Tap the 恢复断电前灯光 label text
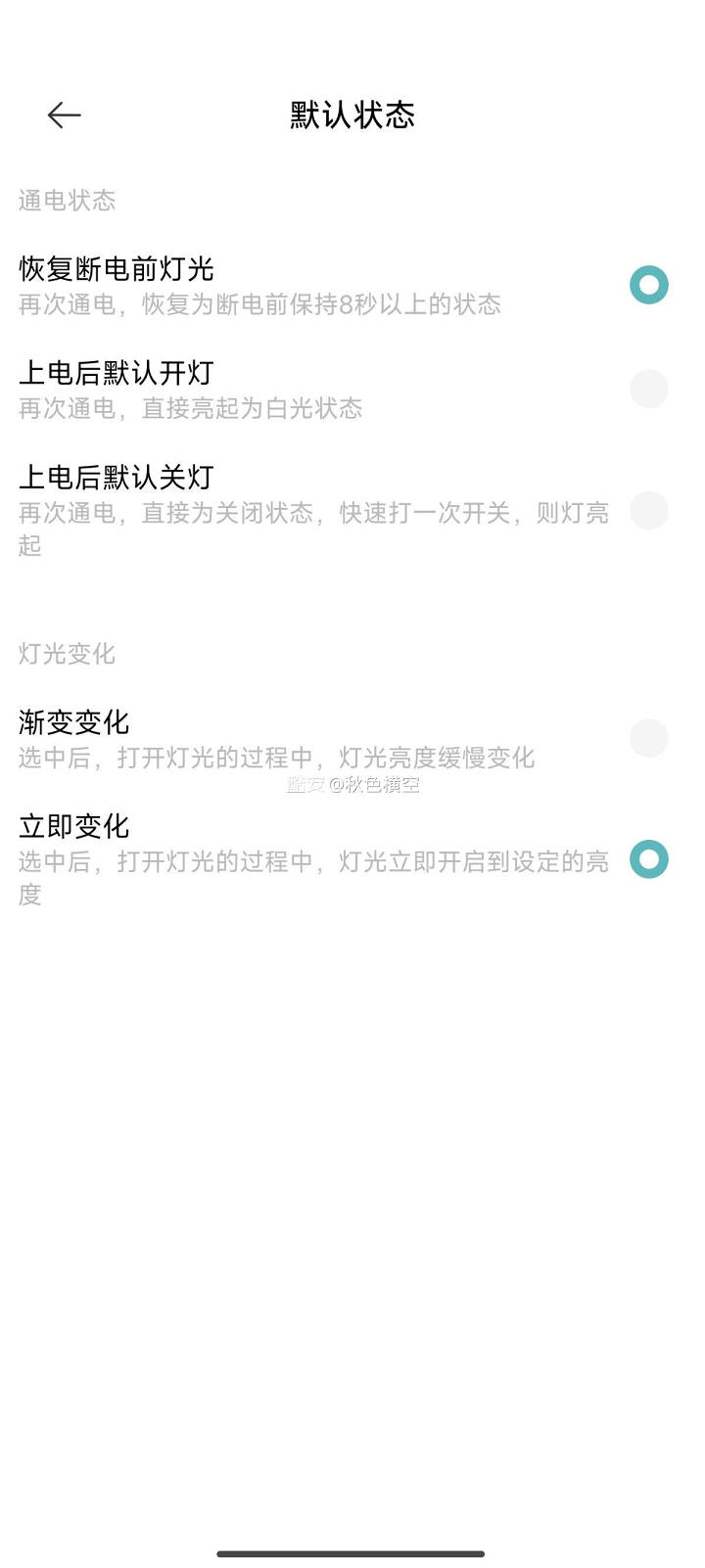705x1568 pixels. 117,269
